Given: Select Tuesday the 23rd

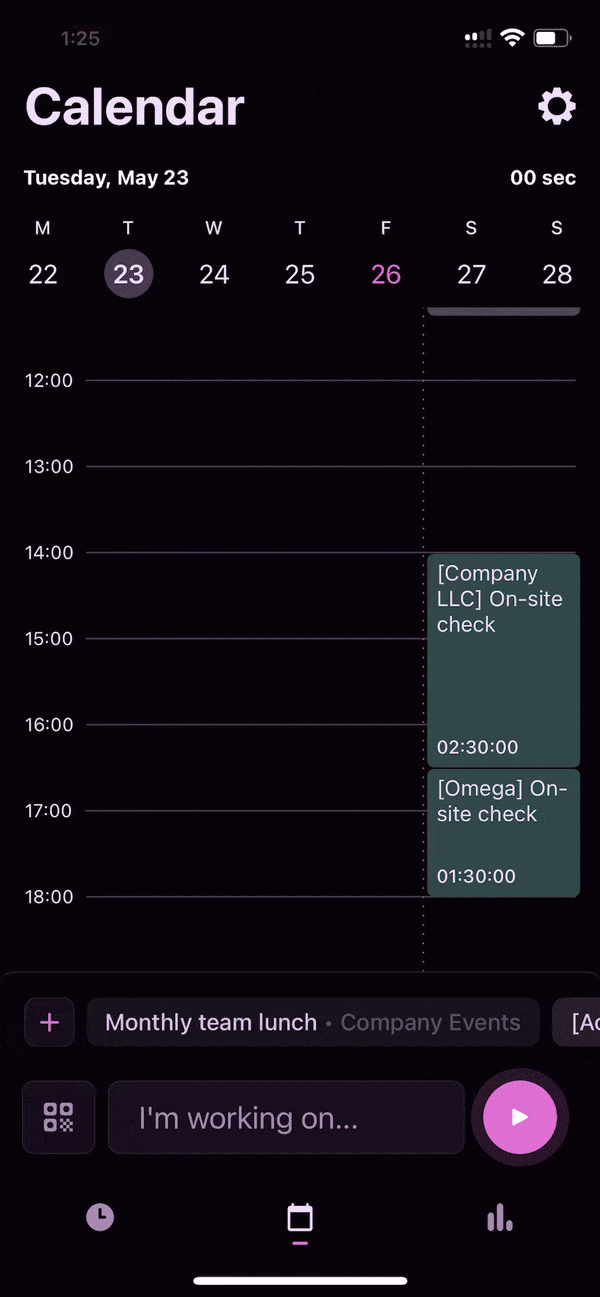Looking at the screenshot, I should coord(129,274).
